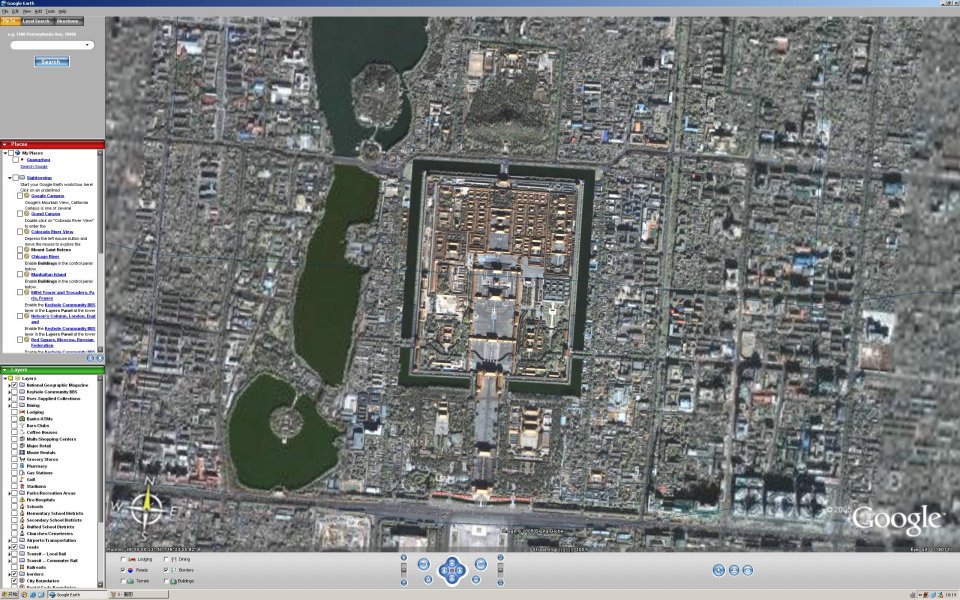
Task: Click the Search button
Action: click(52, 61)
